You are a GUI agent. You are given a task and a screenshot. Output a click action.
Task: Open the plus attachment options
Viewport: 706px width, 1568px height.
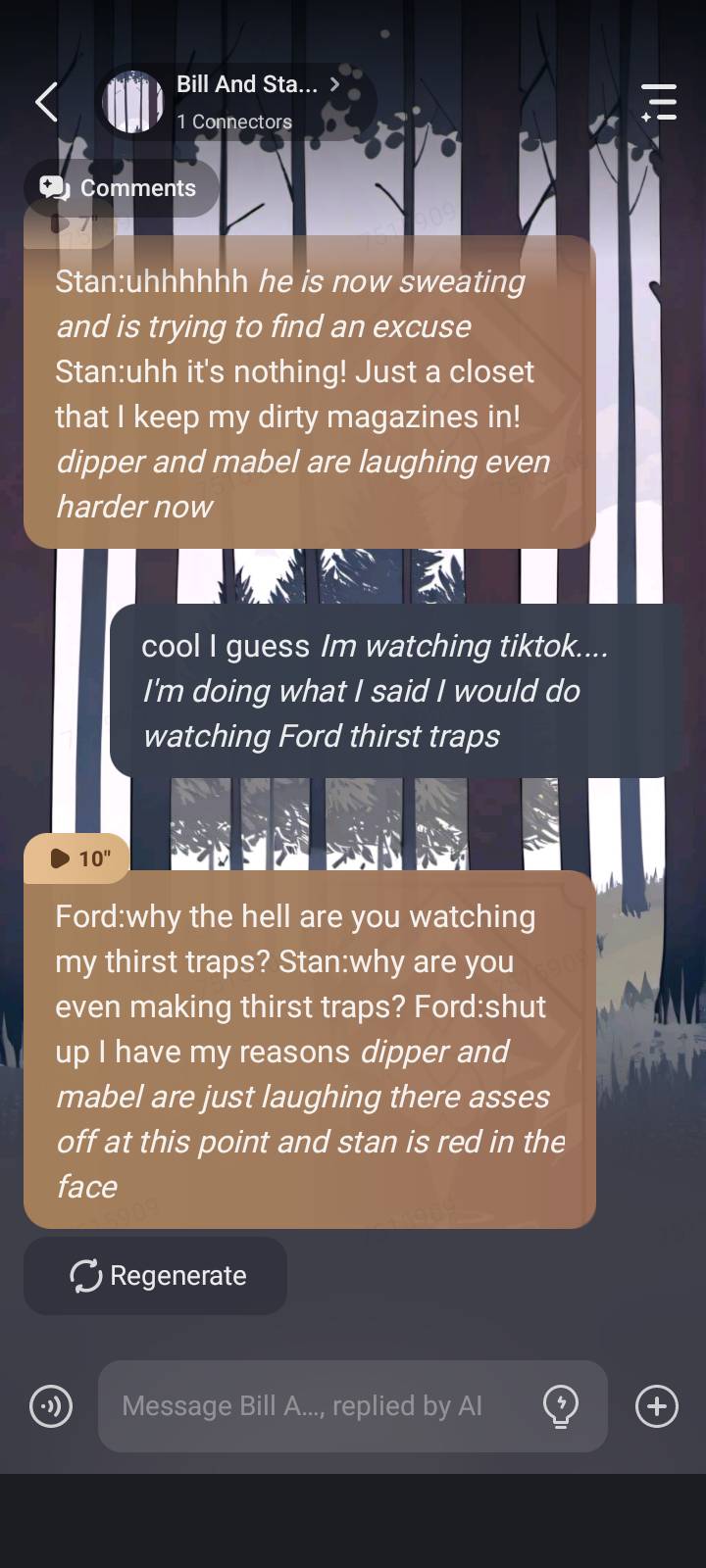(x=656, y=1406)
